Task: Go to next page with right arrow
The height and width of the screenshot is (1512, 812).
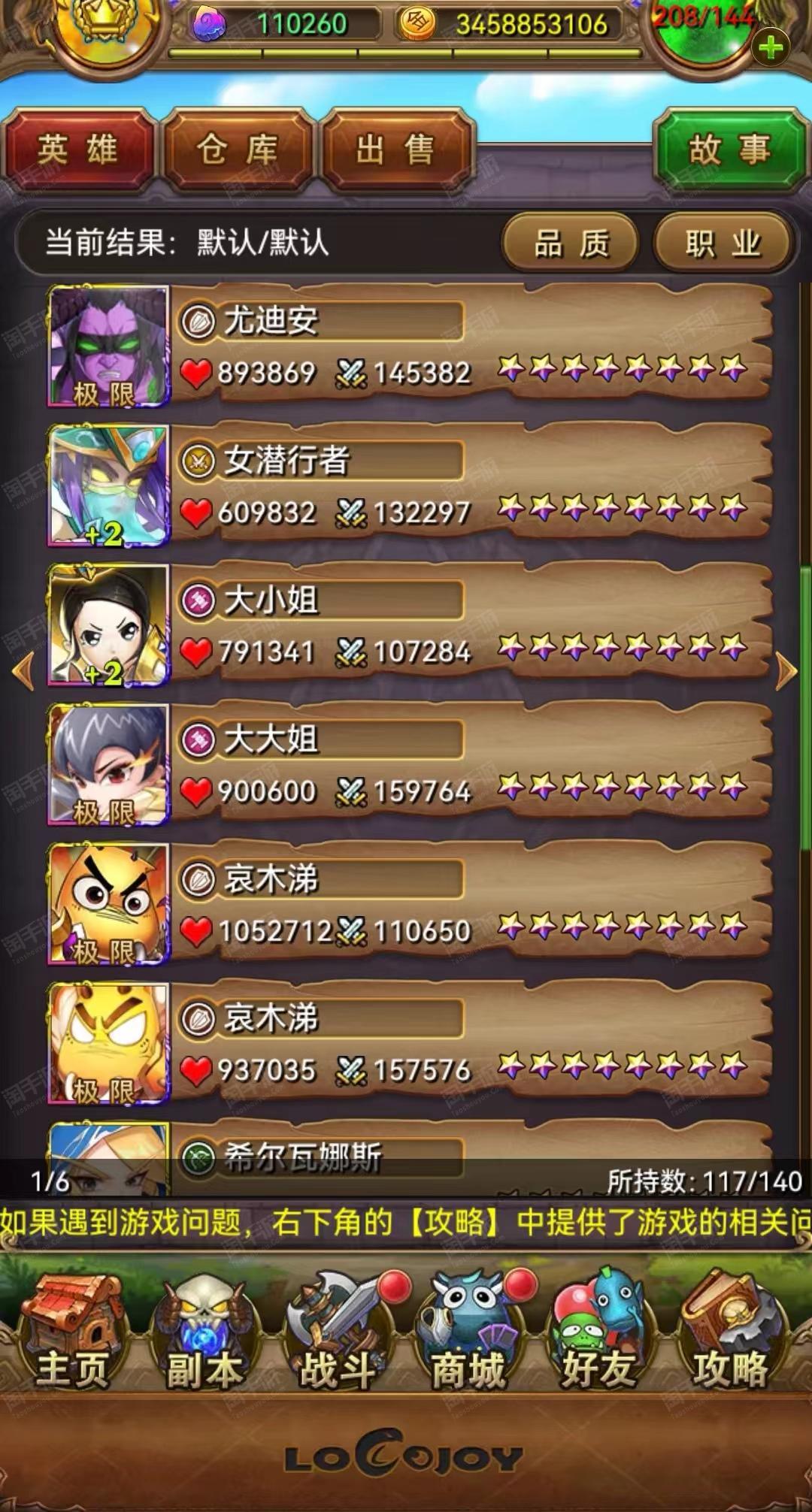Action: click(x=786, y=670)
